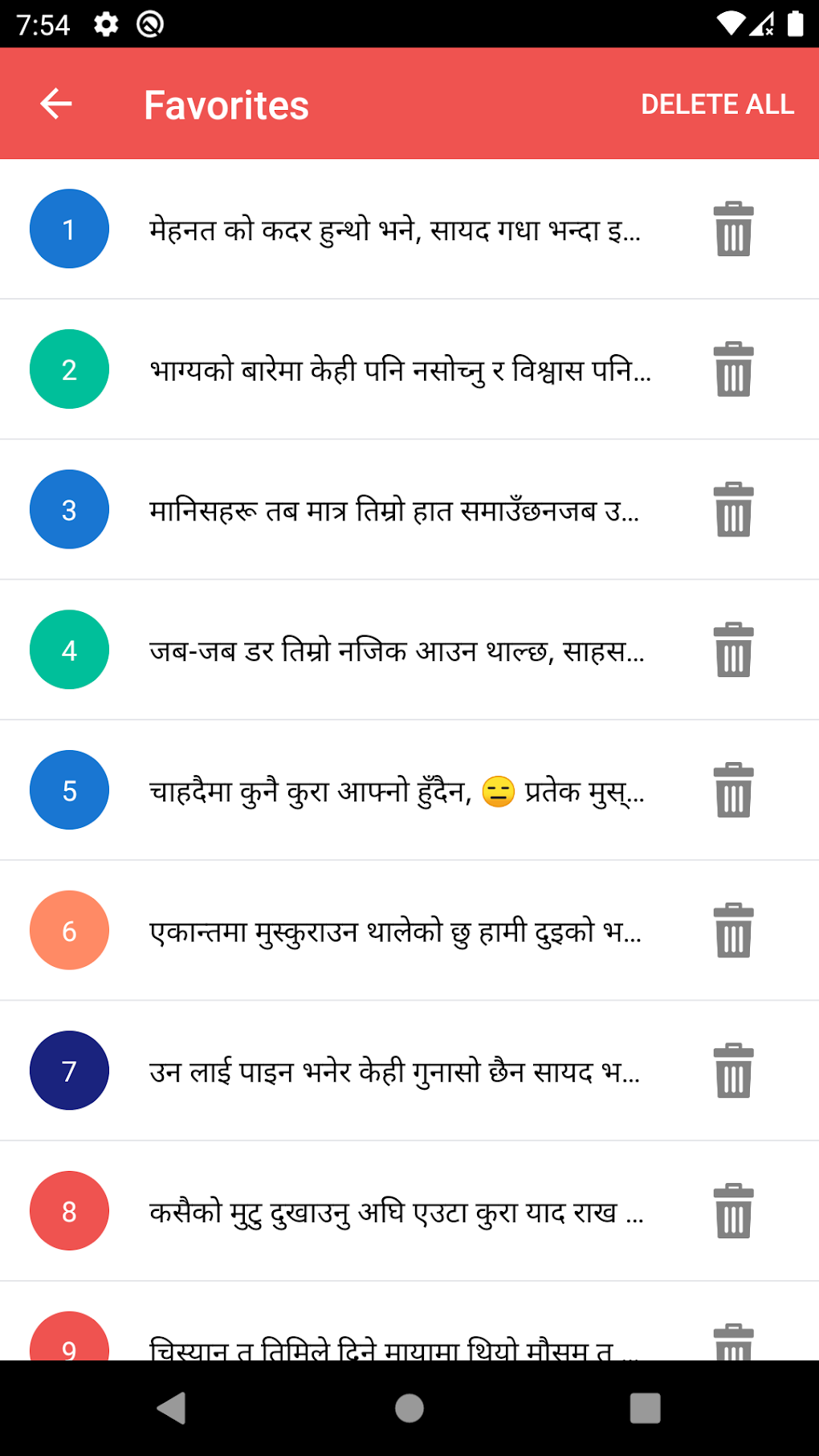Viewport: 819px width, 1456px height.
Task: Open favorite quote number 7
Action: tap(394, 1071)
